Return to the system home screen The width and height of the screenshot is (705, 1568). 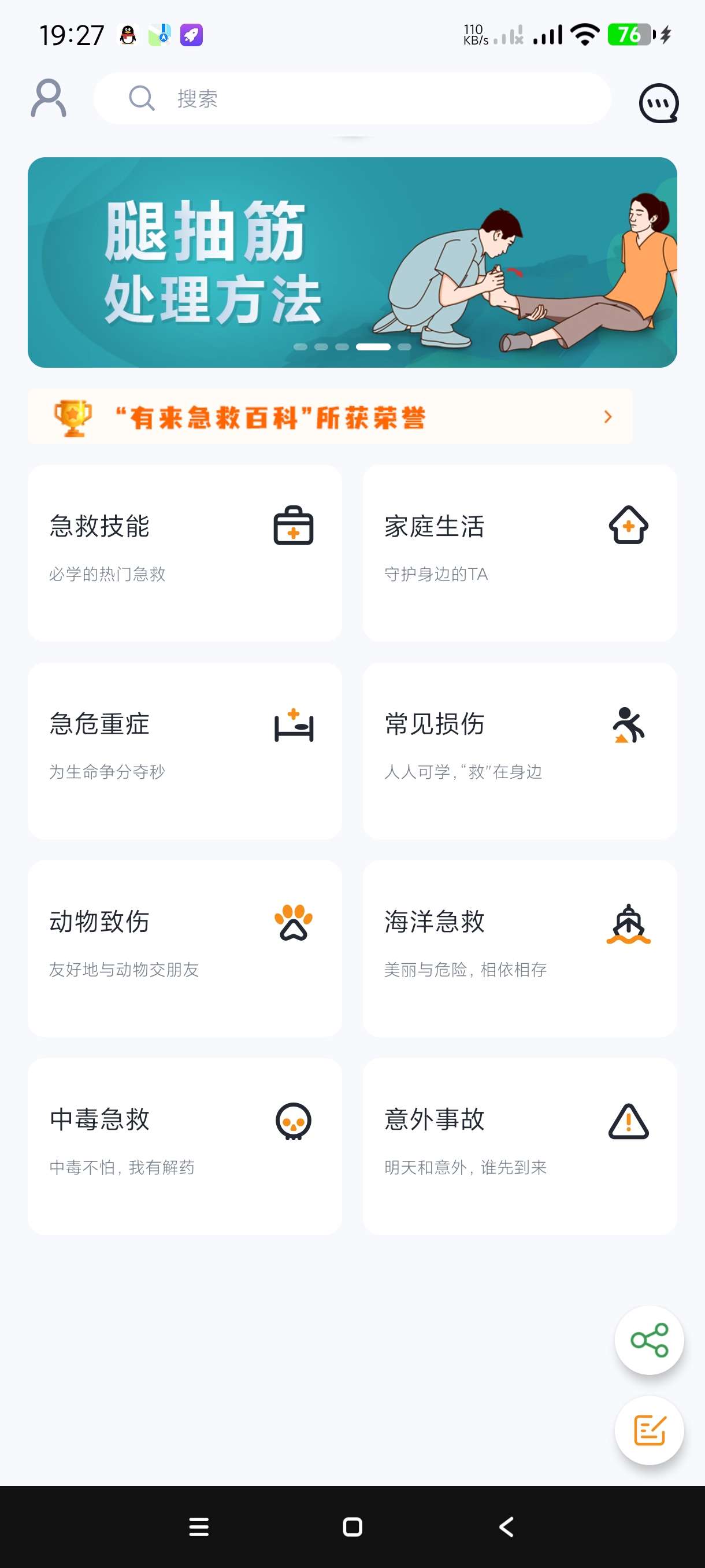pyautogui.click(x=352, y=1526)
